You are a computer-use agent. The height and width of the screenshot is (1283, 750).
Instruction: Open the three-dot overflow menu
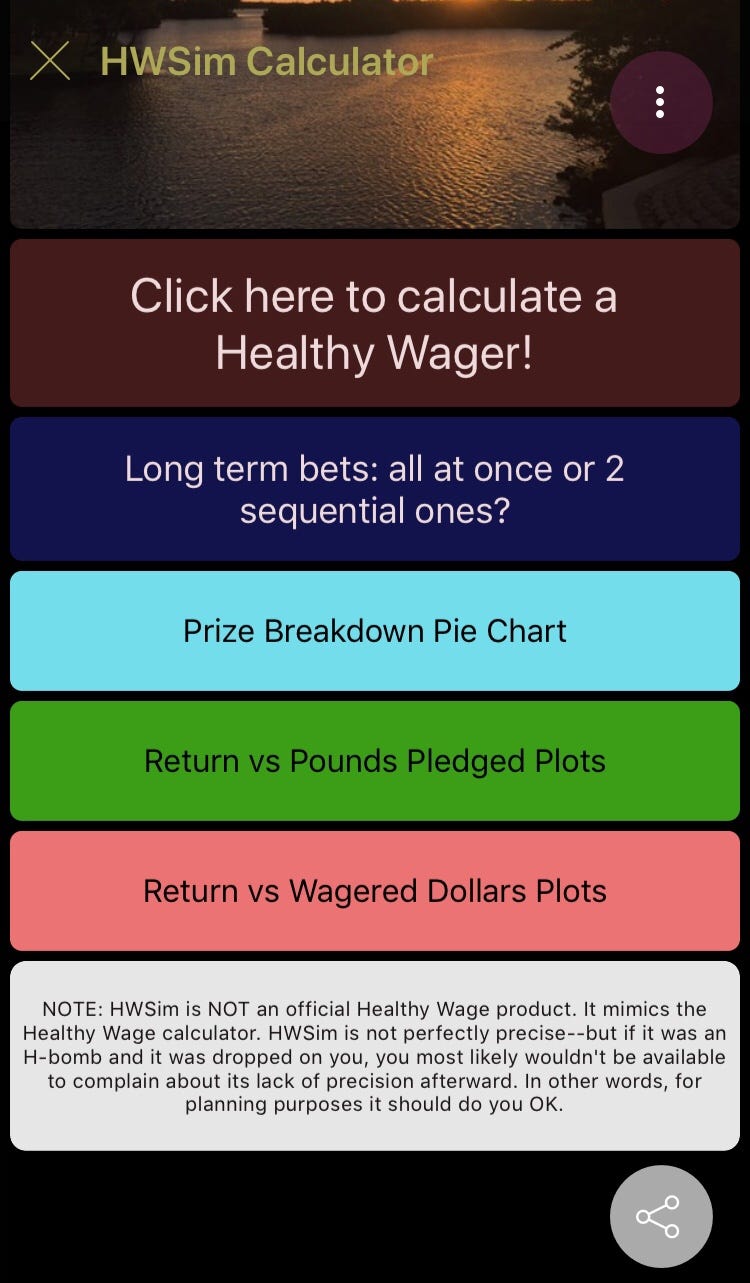point(660,102)
